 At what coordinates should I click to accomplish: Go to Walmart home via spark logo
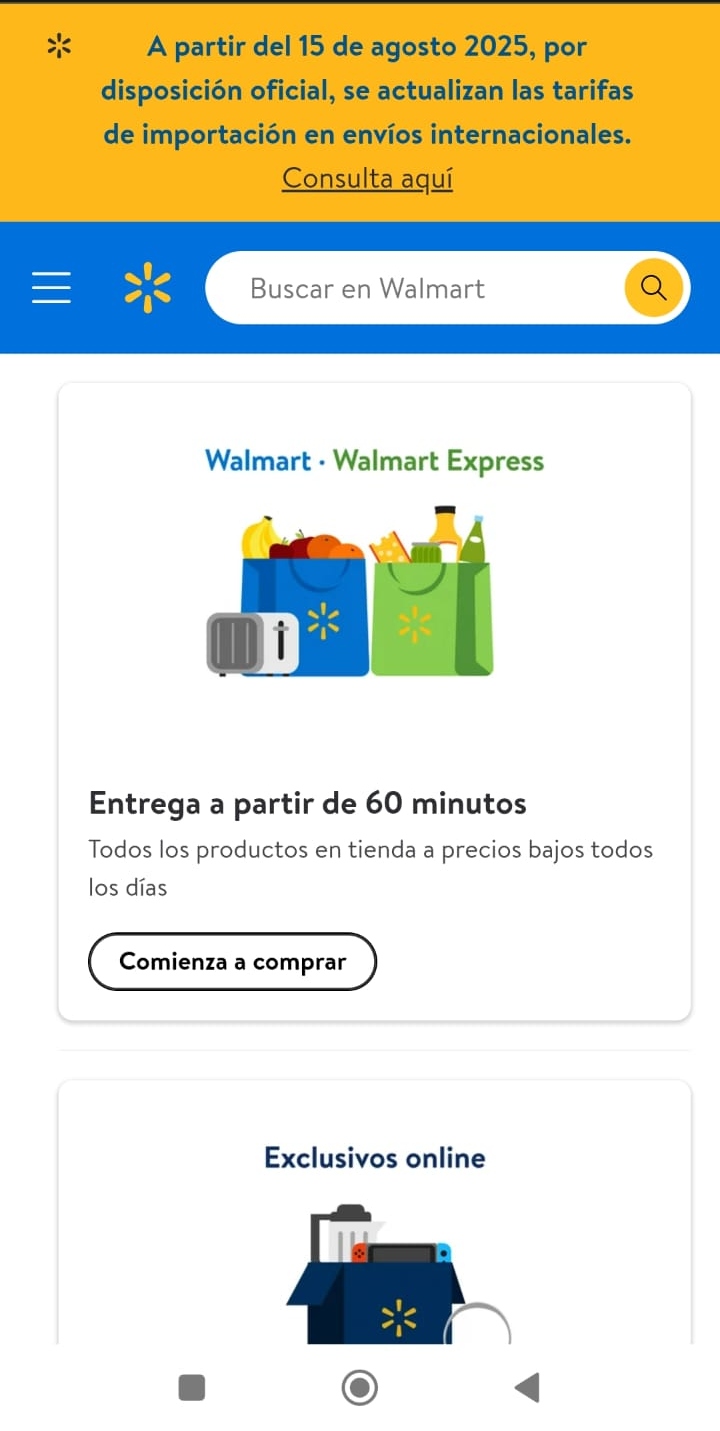coord(148,288)
